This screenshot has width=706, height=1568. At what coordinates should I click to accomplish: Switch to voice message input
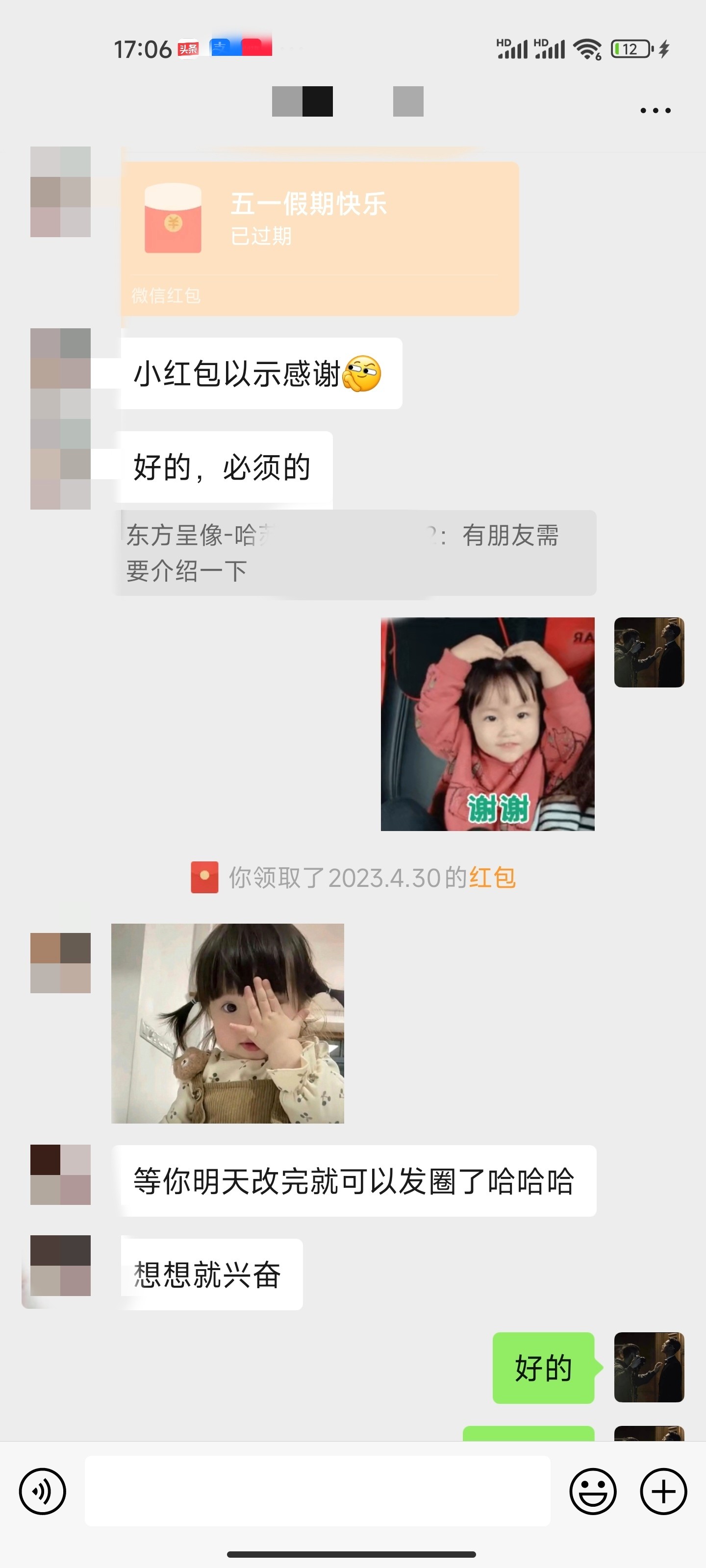tap(43, 1491)
